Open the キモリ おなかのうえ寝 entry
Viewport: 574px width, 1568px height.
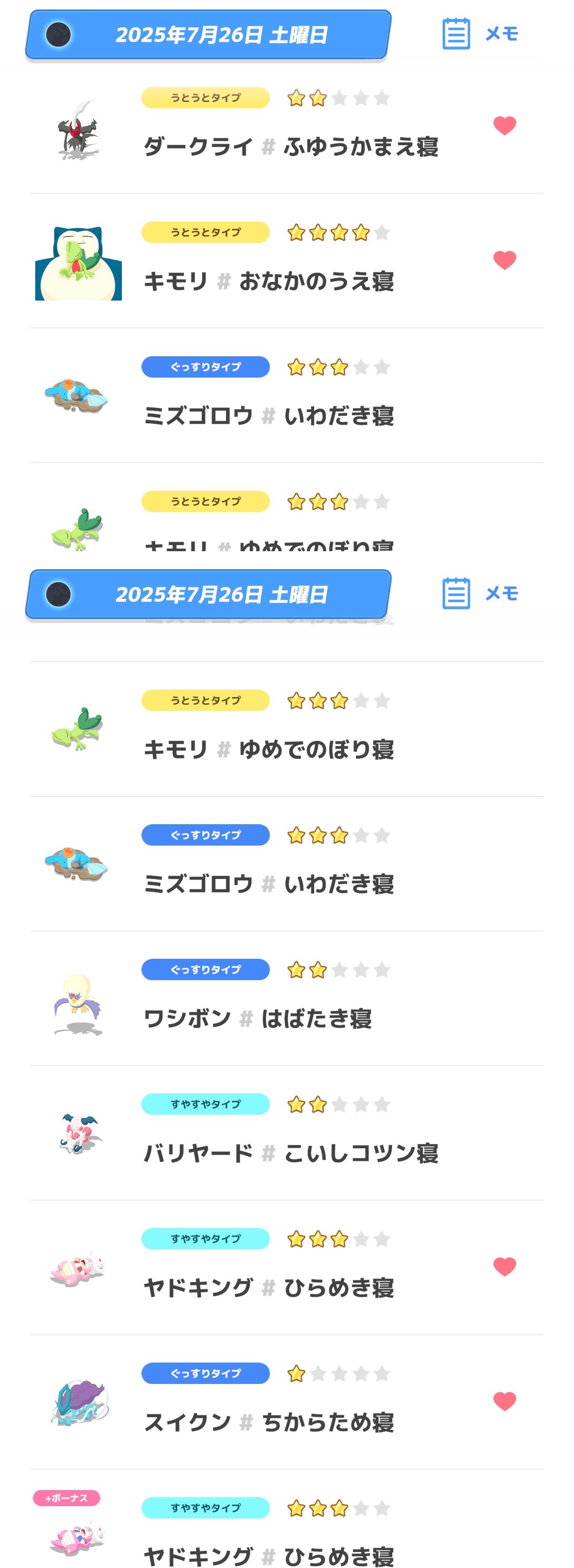click(x=268, y=281)
